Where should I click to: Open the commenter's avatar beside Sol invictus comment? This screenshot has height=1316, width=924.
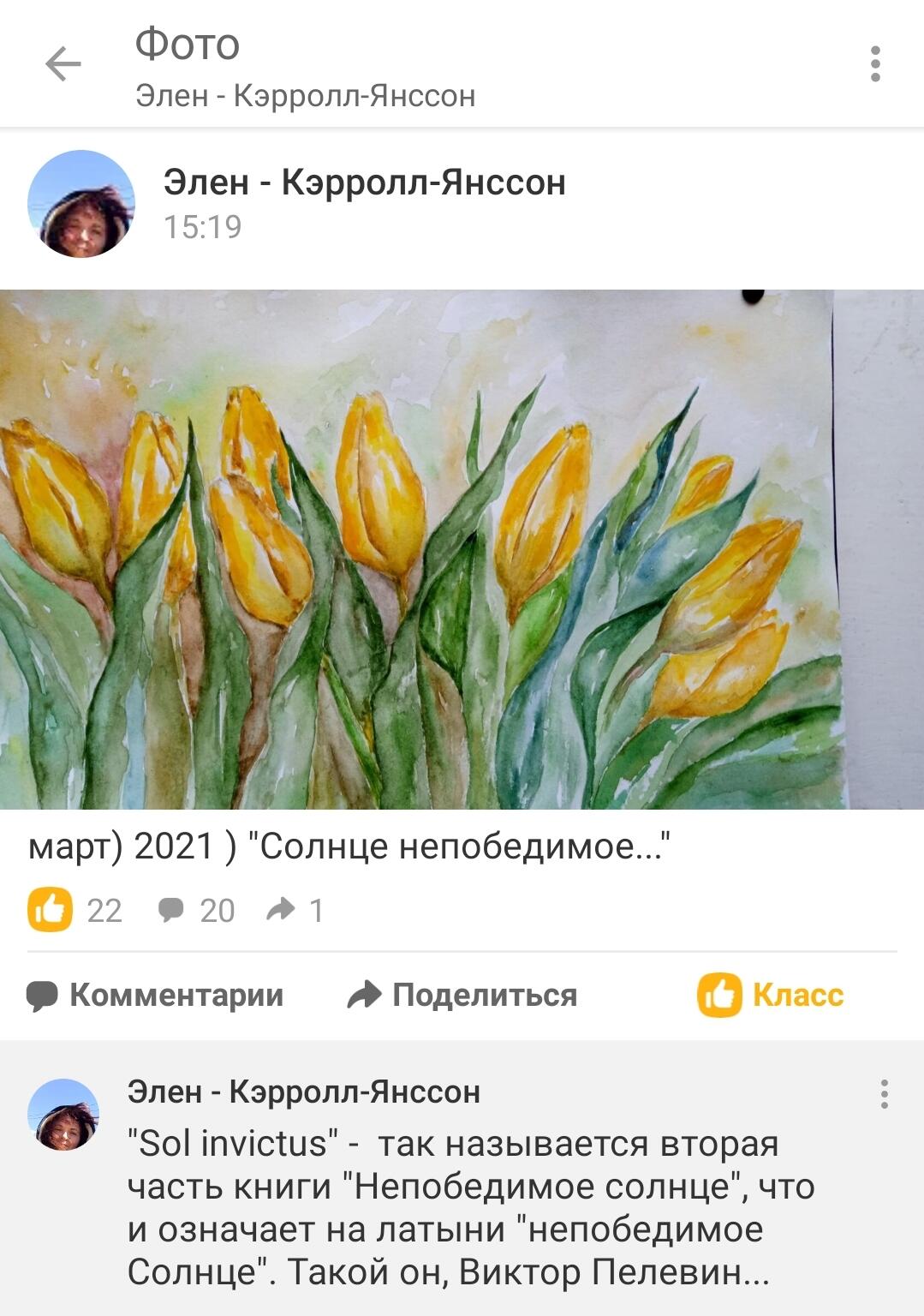[x=63, y=1114]
